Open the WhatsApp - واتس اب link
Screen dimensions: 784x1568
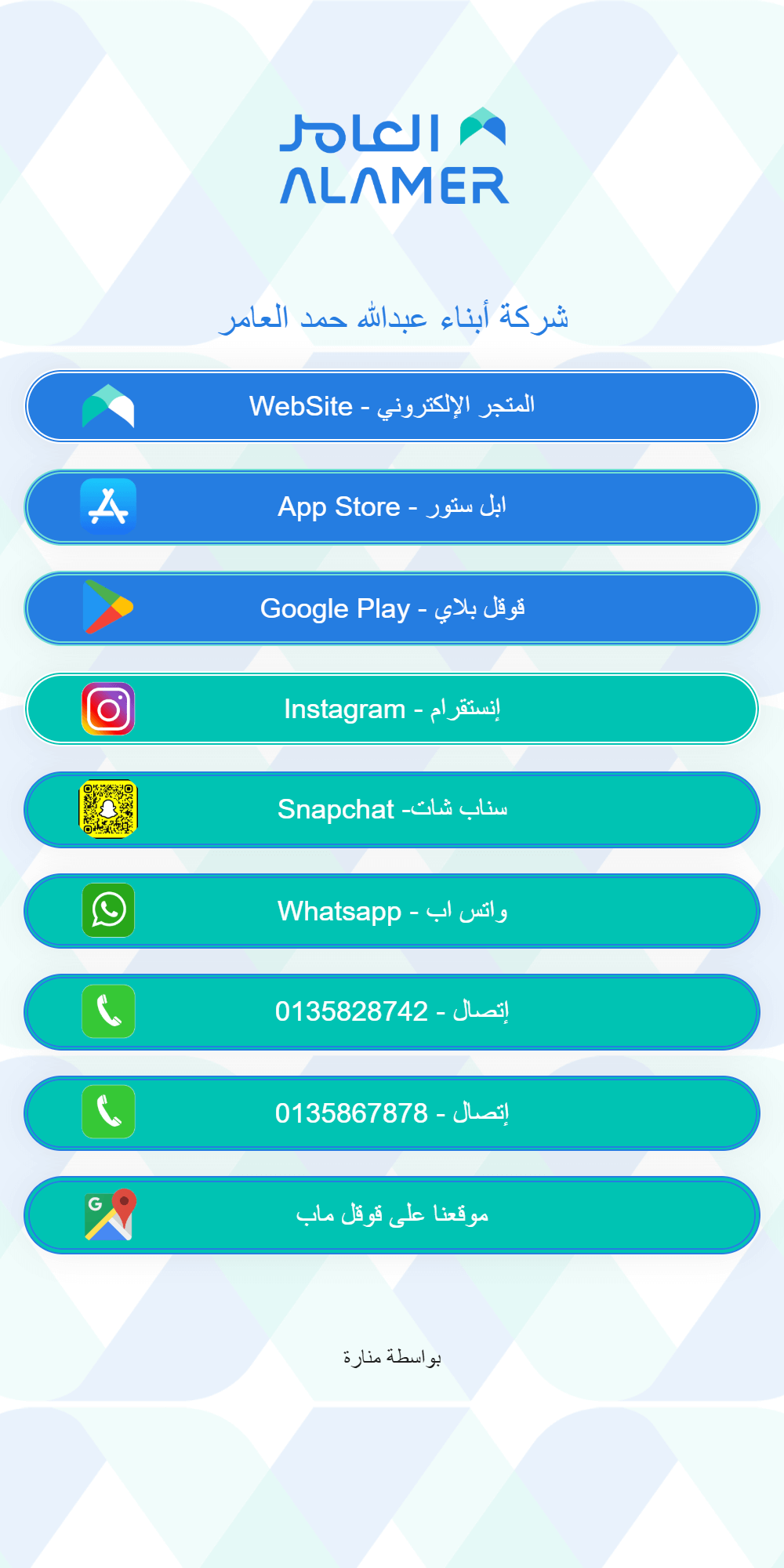coord(392,910)
